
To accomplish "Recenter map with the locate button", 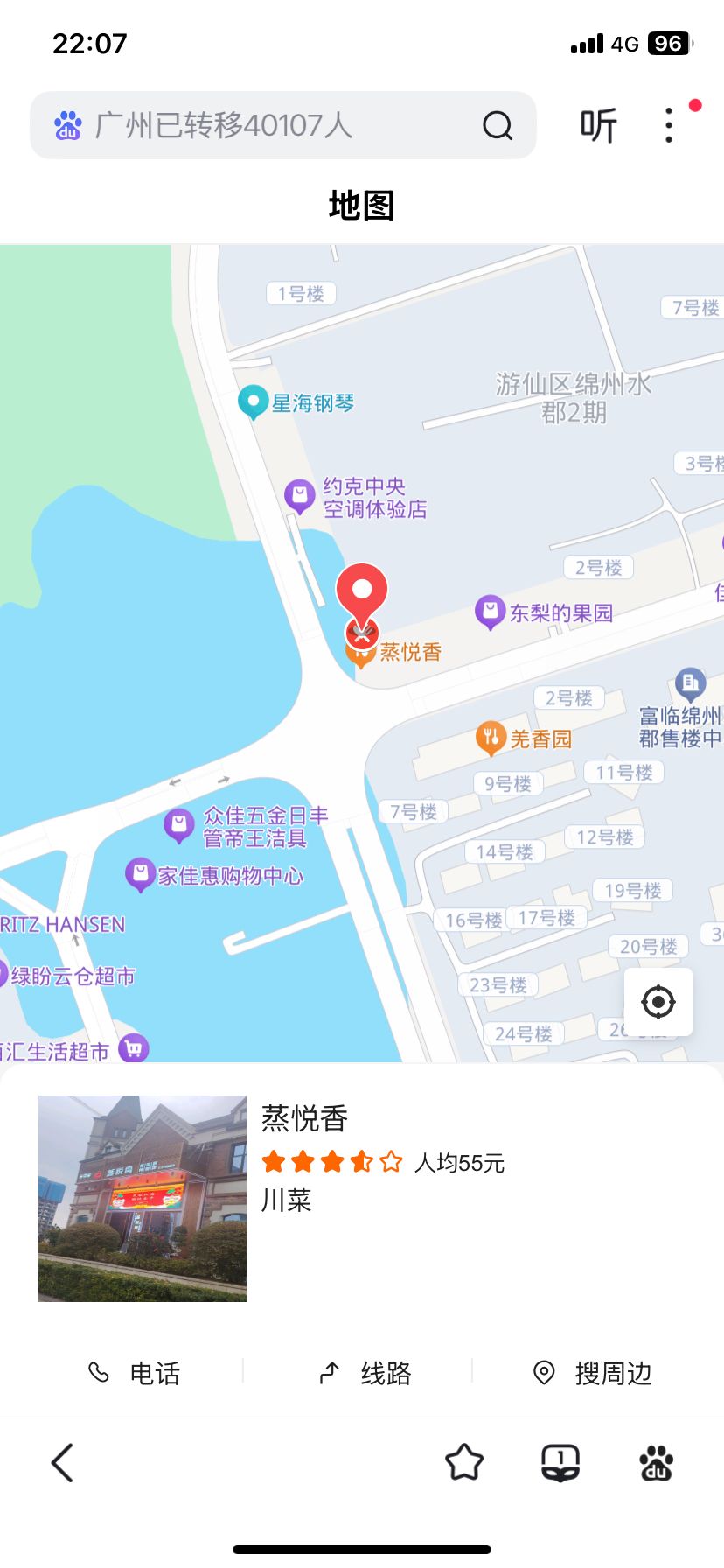I will click(658, 1002).
